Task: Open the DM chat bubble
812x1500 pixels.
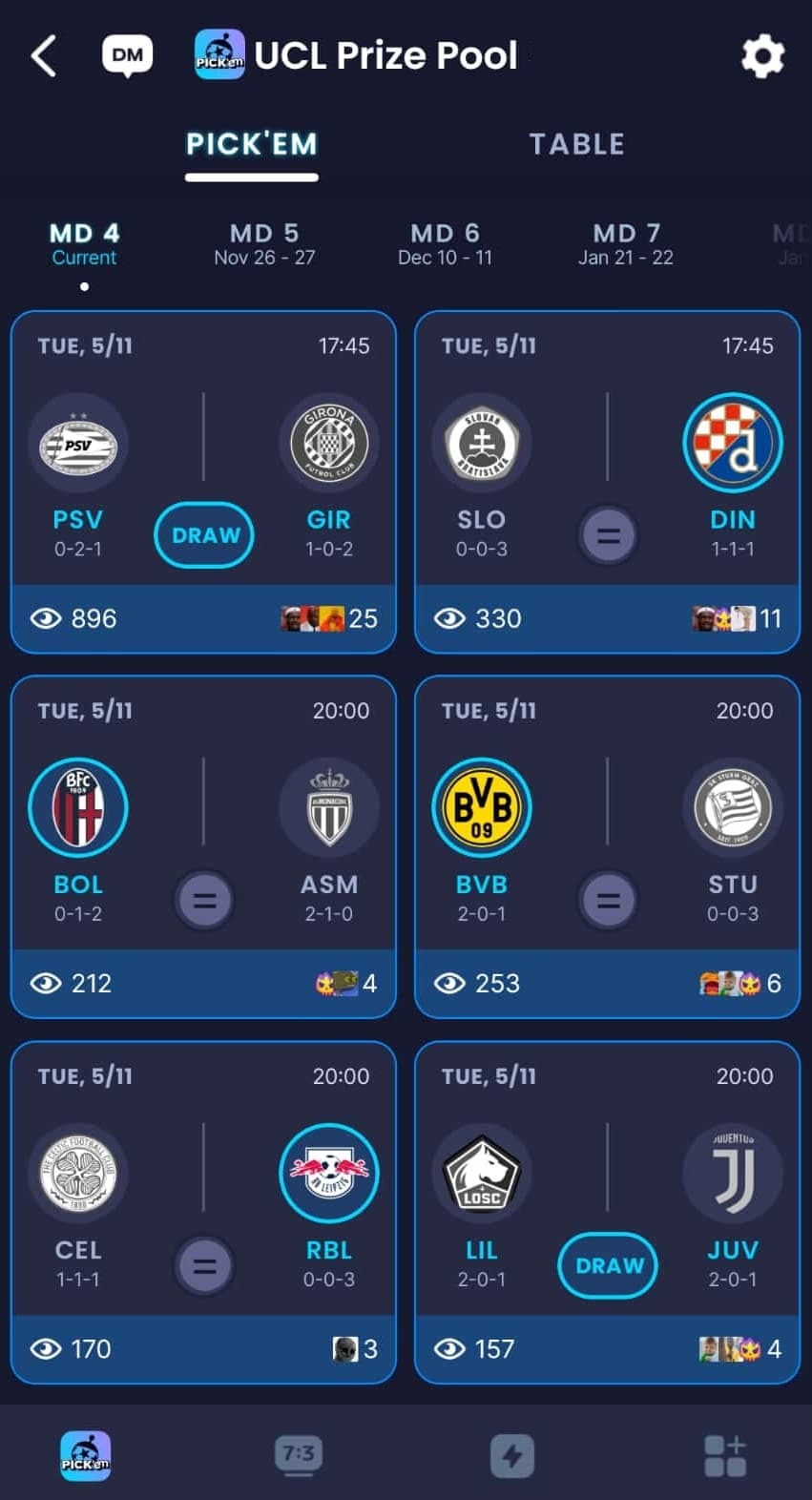Action: click(x=128, y=54)
